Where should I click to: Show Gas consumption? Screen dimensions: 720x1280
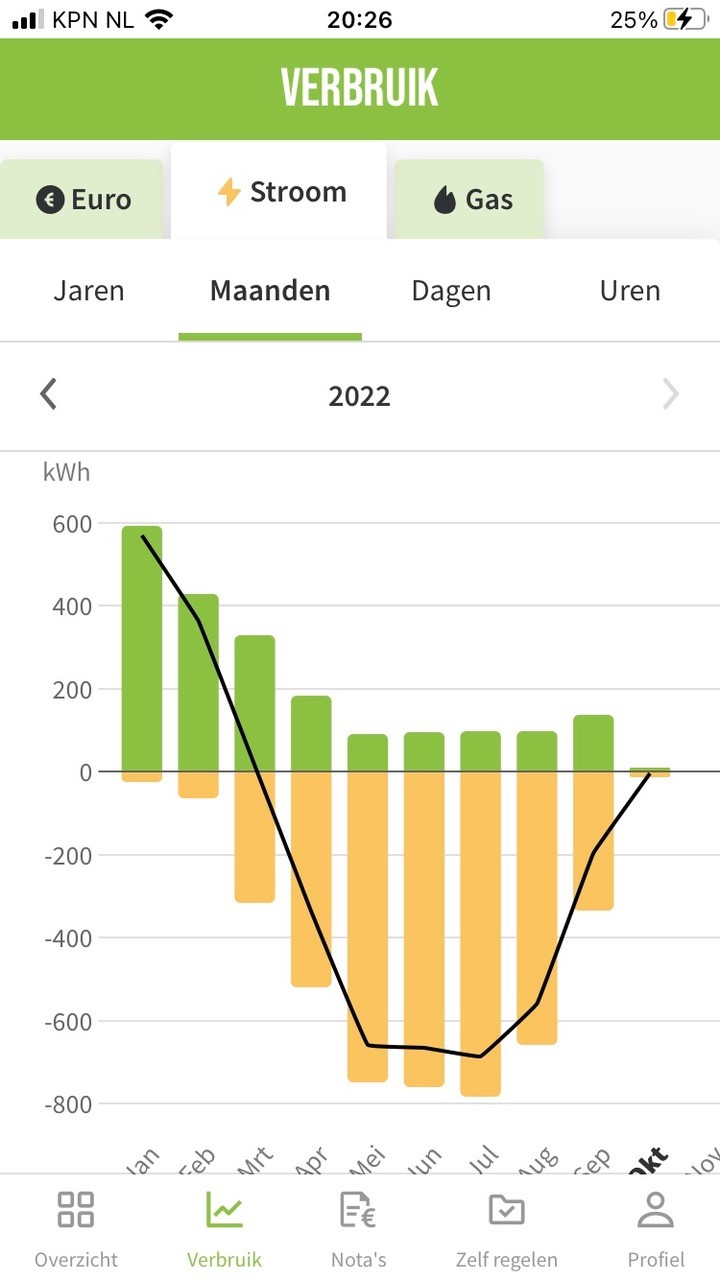coord(472,200)
